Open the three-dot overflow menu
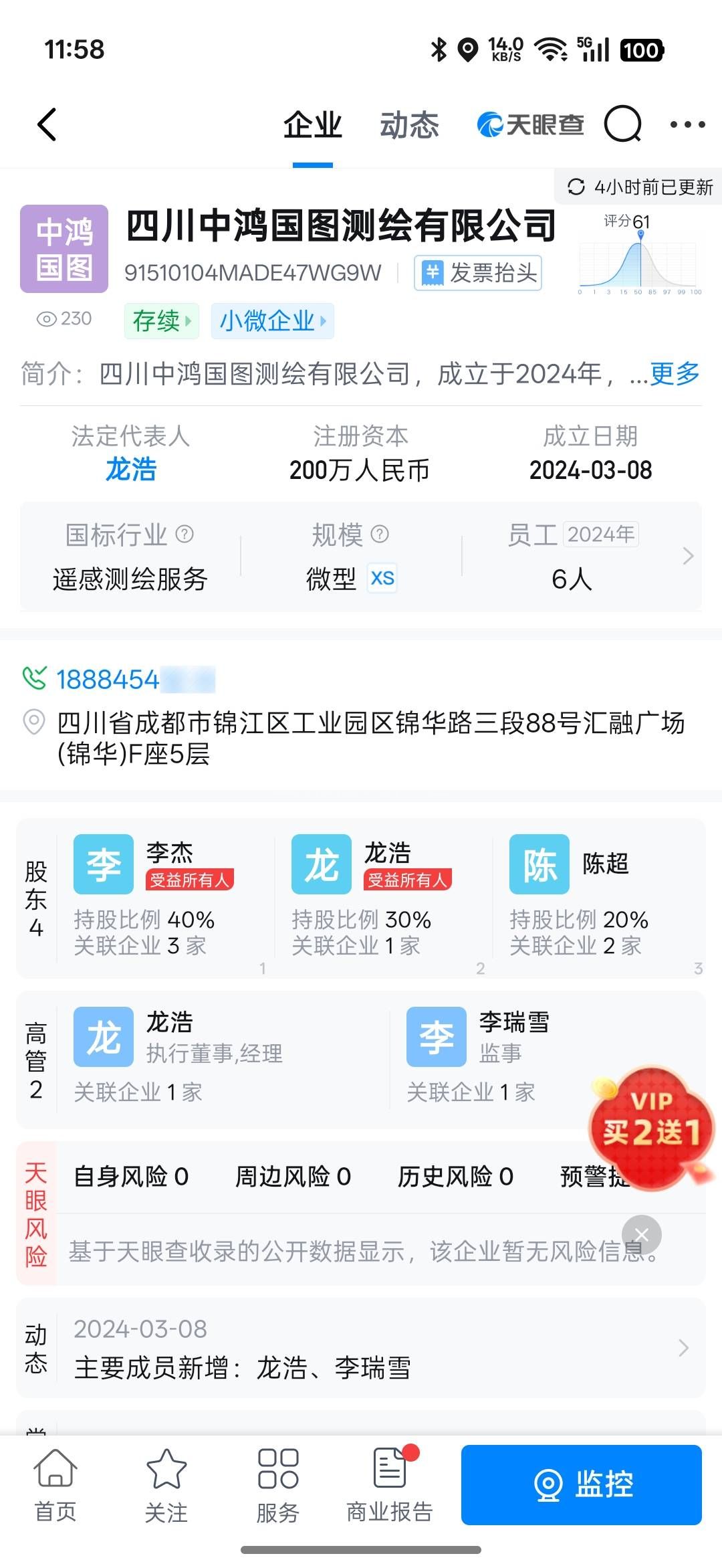 [687, 124]
